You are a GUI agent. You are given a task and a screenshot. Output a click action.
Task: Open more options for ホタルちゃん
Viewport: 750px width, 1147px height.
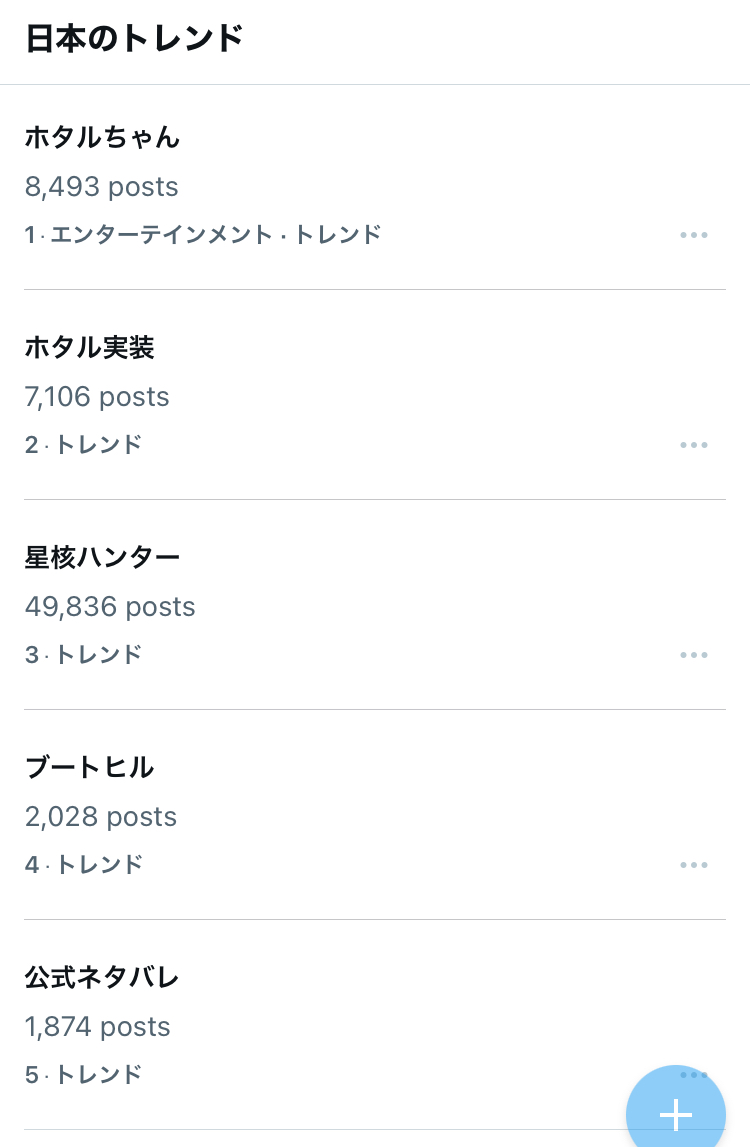(694, 235)
